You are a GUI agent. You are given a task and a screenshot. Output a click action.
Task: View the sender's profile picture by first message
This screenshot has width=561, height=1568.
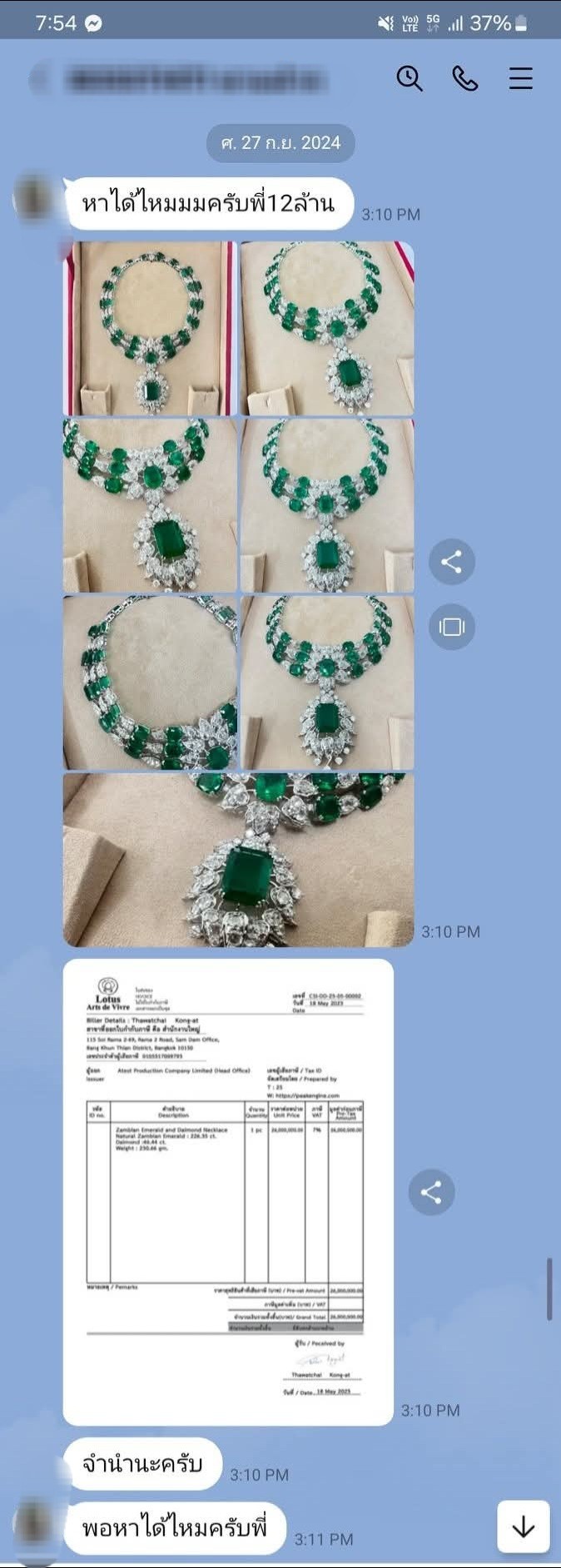click(x=33, y=198)
